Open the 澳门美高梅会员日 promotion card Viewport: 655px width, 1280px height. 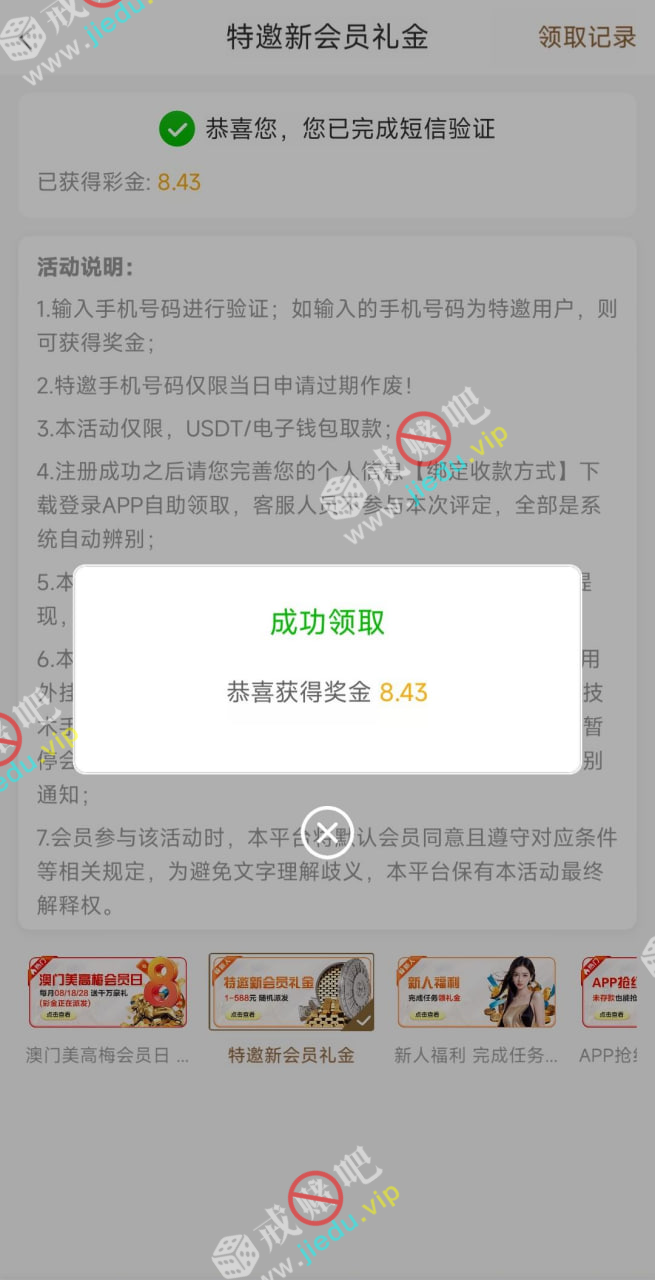click(x=107, y=992)
